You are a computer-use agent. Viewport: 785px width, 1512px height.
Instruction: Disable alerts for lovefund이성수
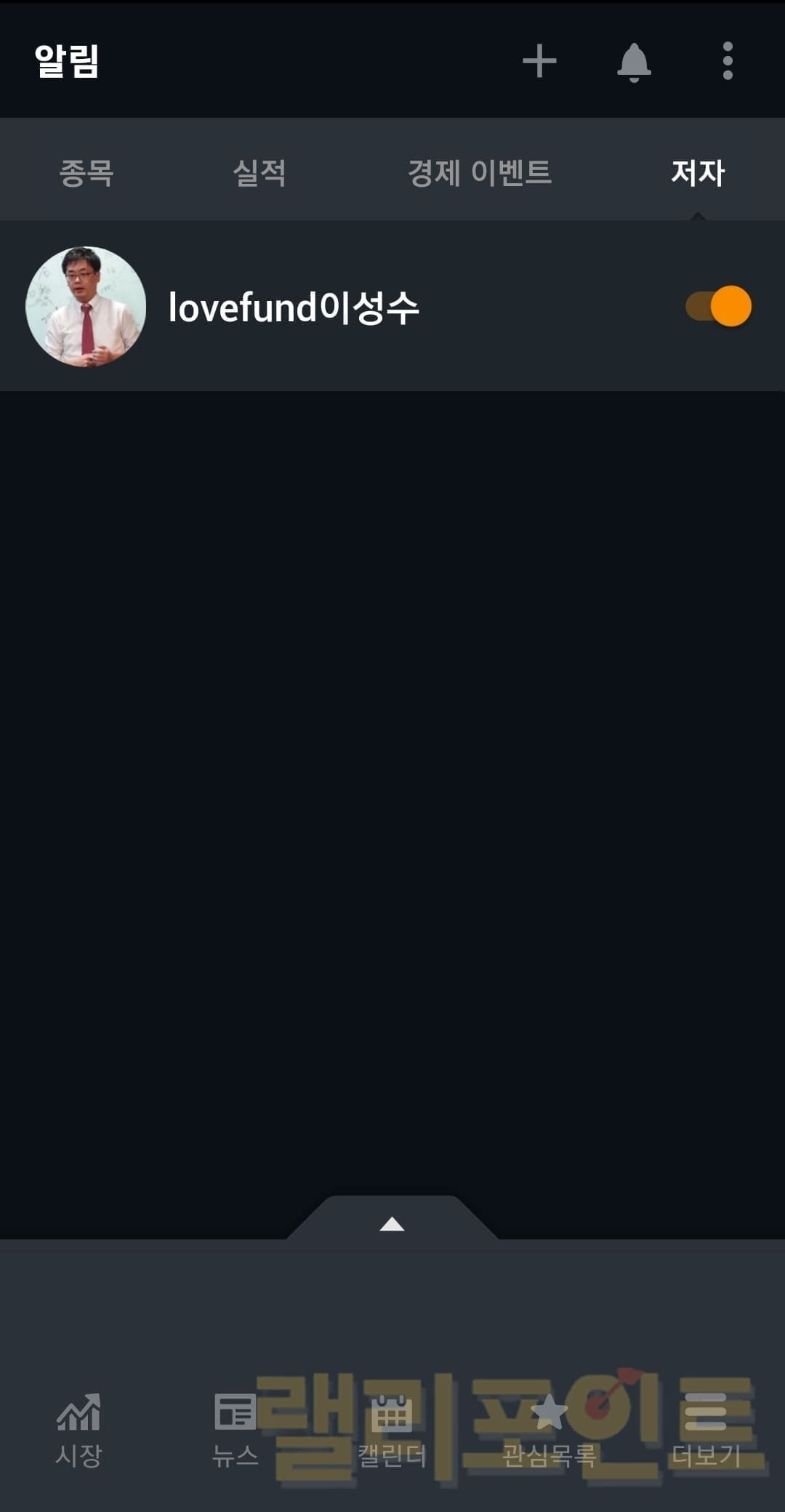[719, 306]
